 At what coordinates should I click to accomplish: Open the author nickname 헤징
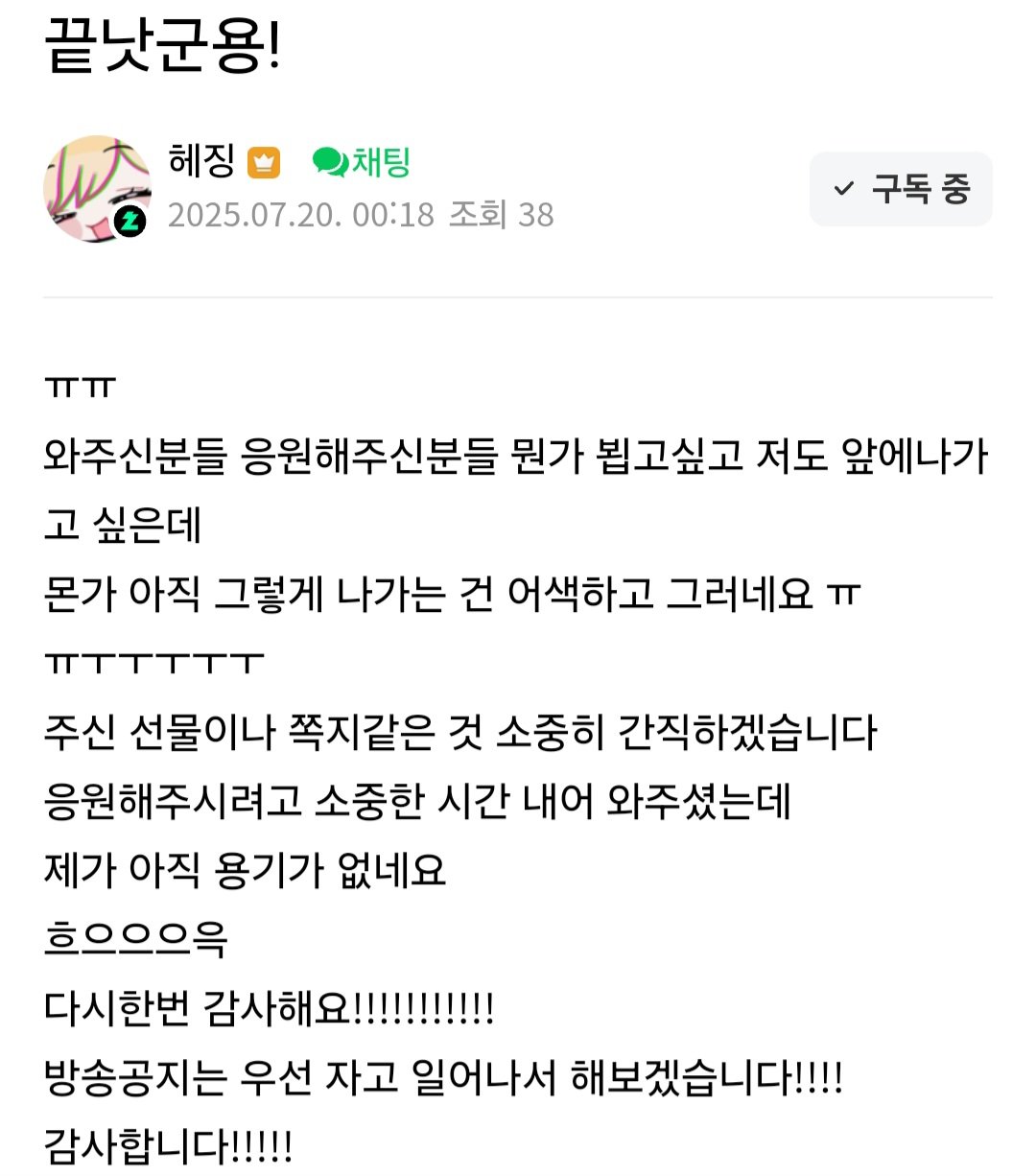pyautogui.click(x=201, y=160)
